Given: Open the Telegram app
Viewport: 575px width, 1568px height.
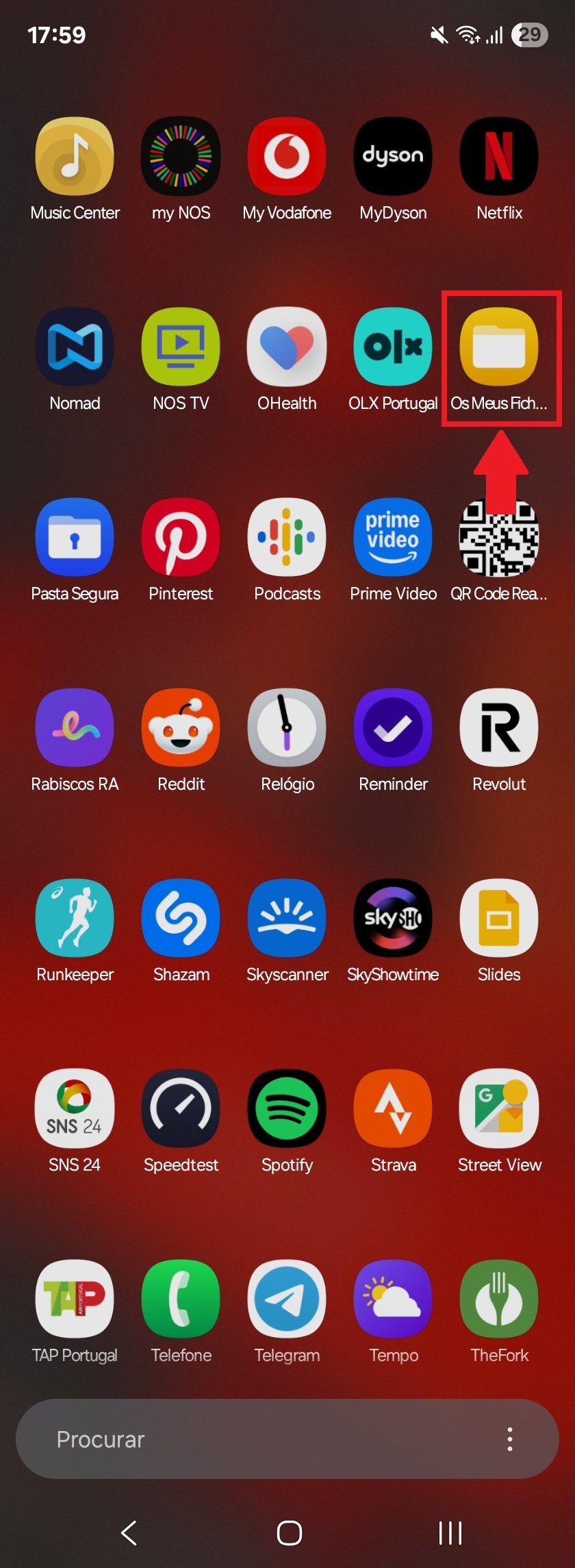Looking at the screenshot, I should pyautogui.click(x=287, y=1299).
